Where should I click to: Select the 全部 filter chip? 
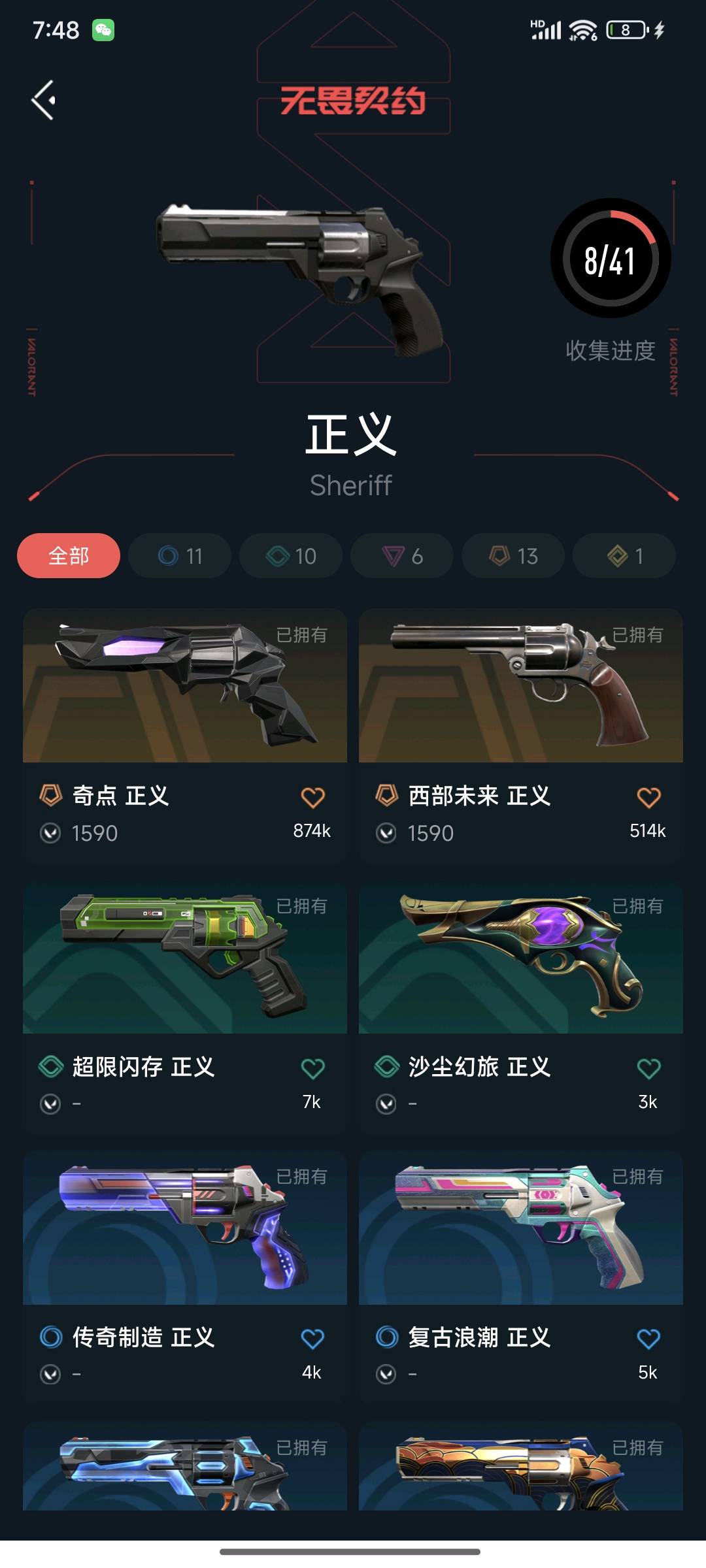(69, 556)
